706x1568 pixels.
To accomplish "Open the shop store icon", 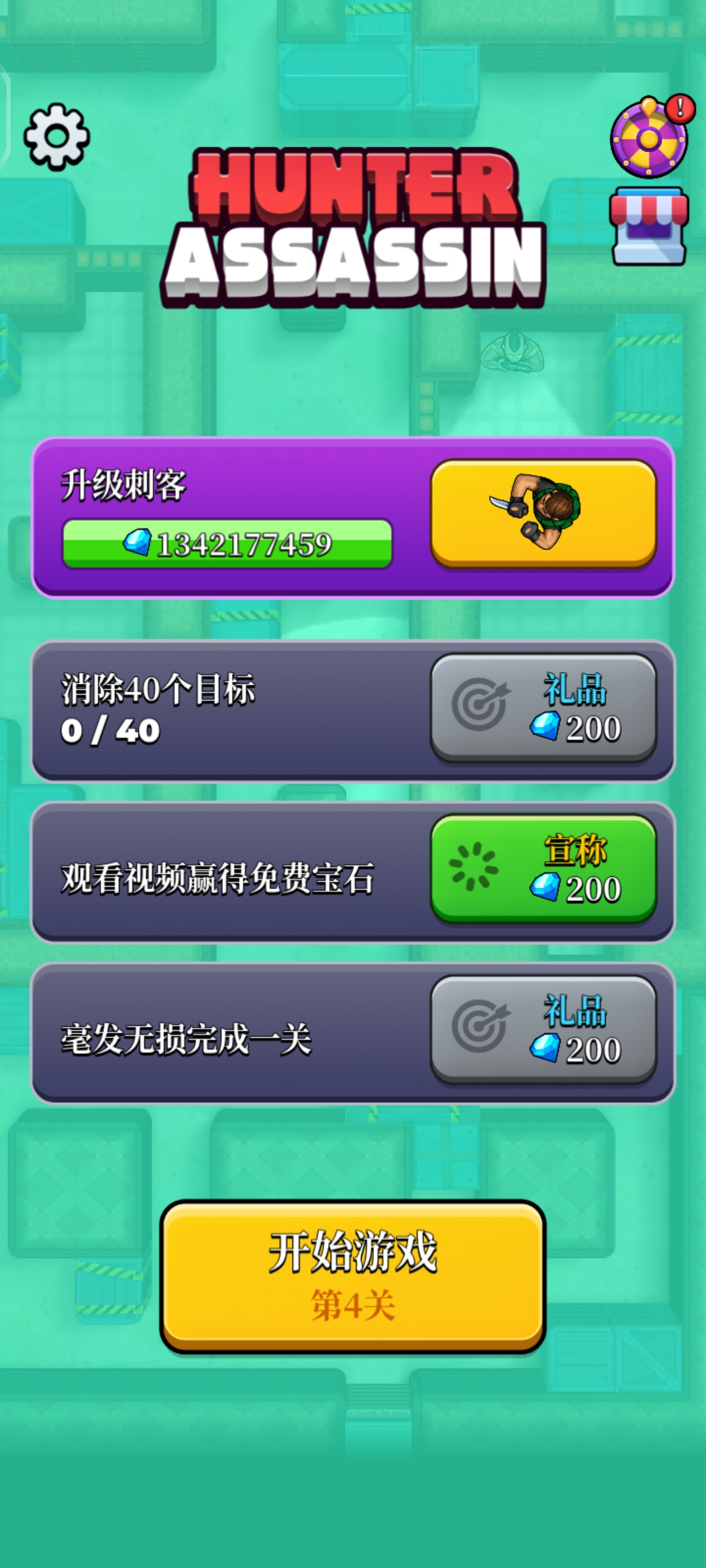I will pos(648,227).
